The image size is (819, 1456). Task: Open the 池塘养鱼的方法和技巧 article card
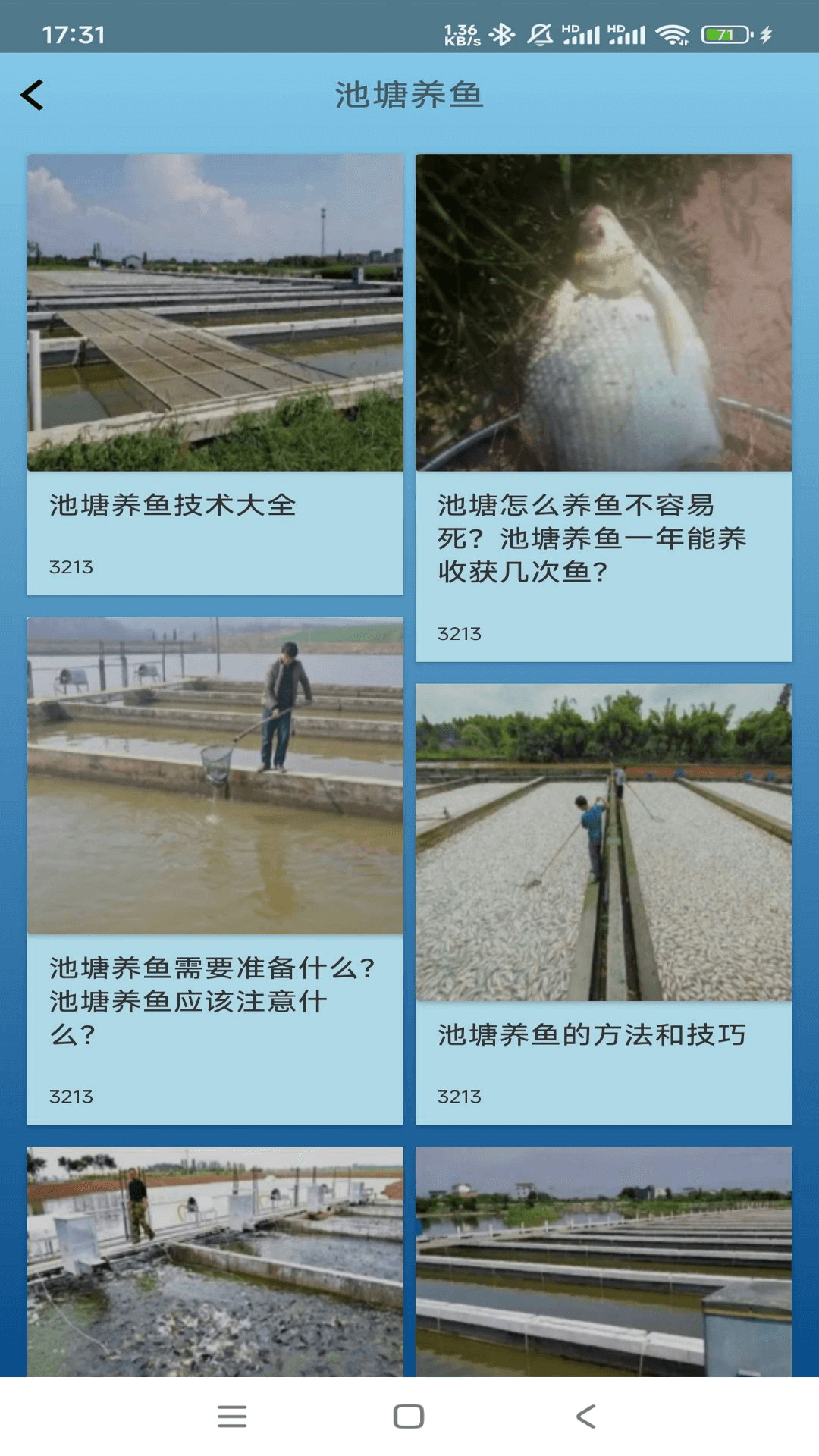point(604,904)
